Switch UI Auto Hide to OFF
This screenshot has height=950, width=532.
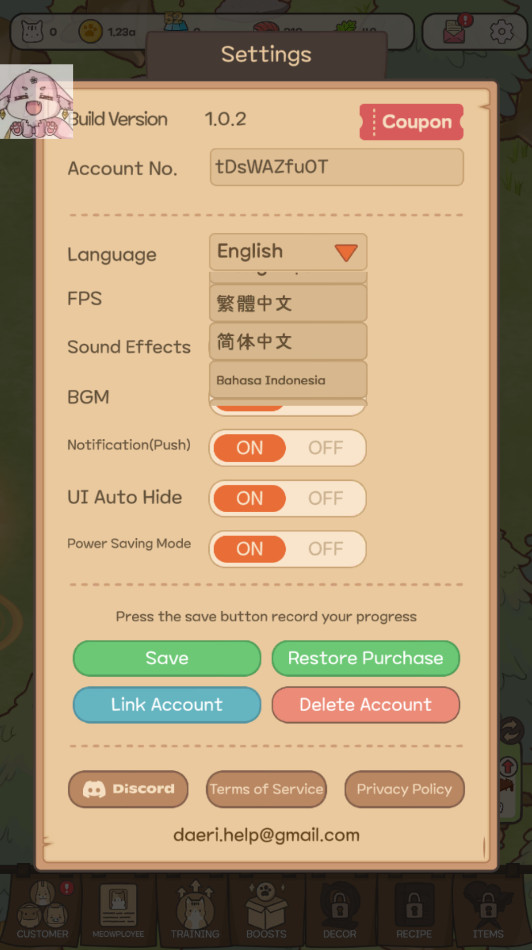pos(326,499)
